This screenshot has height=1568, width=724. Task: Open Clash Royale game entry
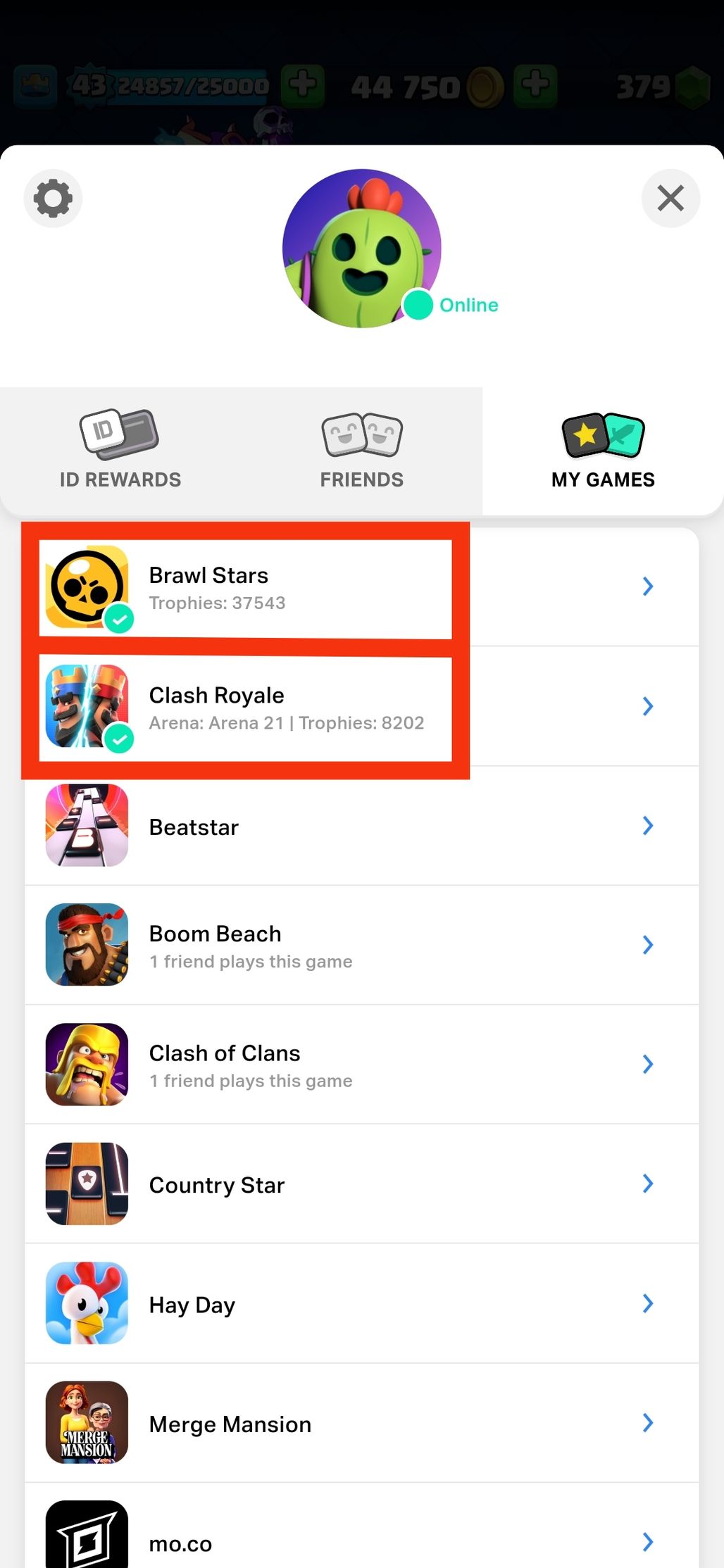pos(361,707)
